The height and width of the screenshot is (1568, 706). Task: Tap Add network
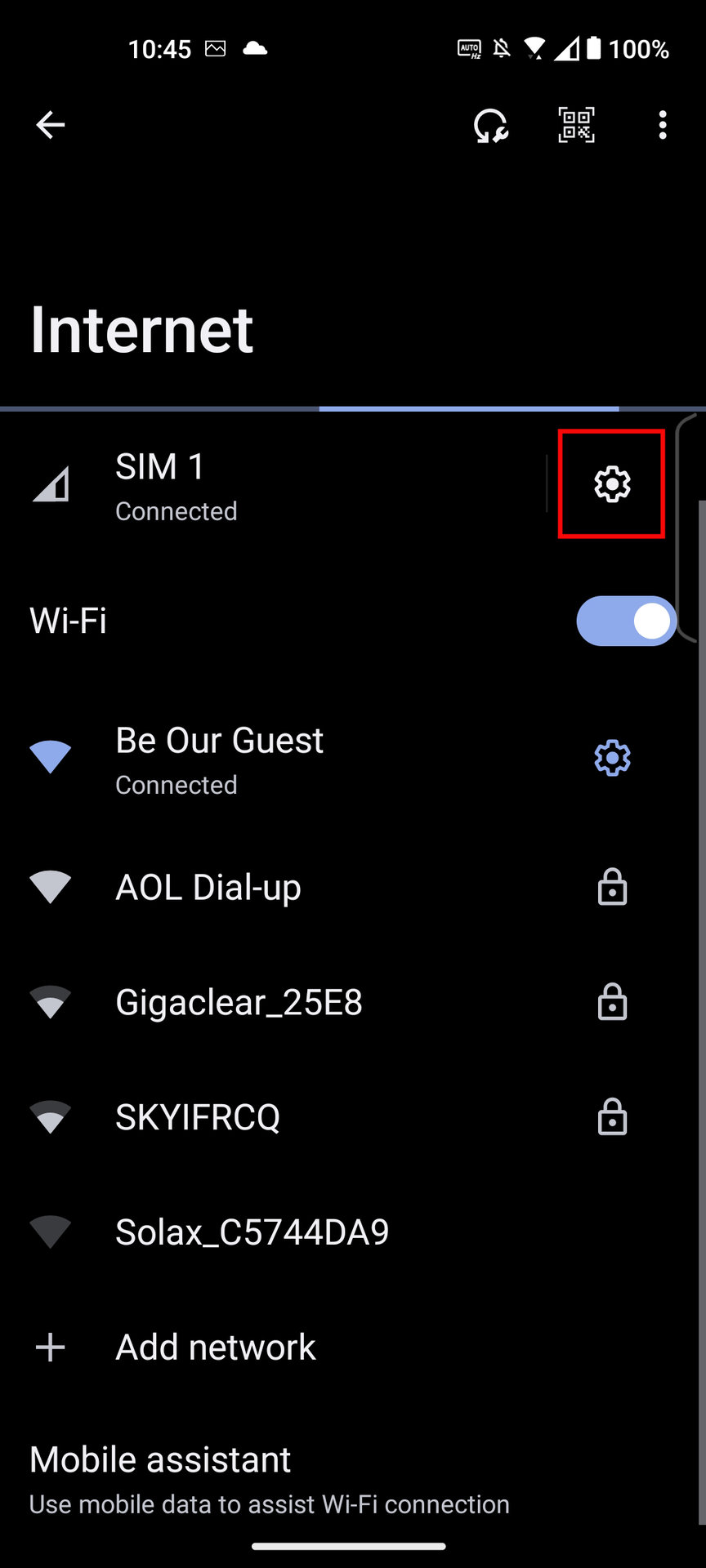click(216, 1347)
